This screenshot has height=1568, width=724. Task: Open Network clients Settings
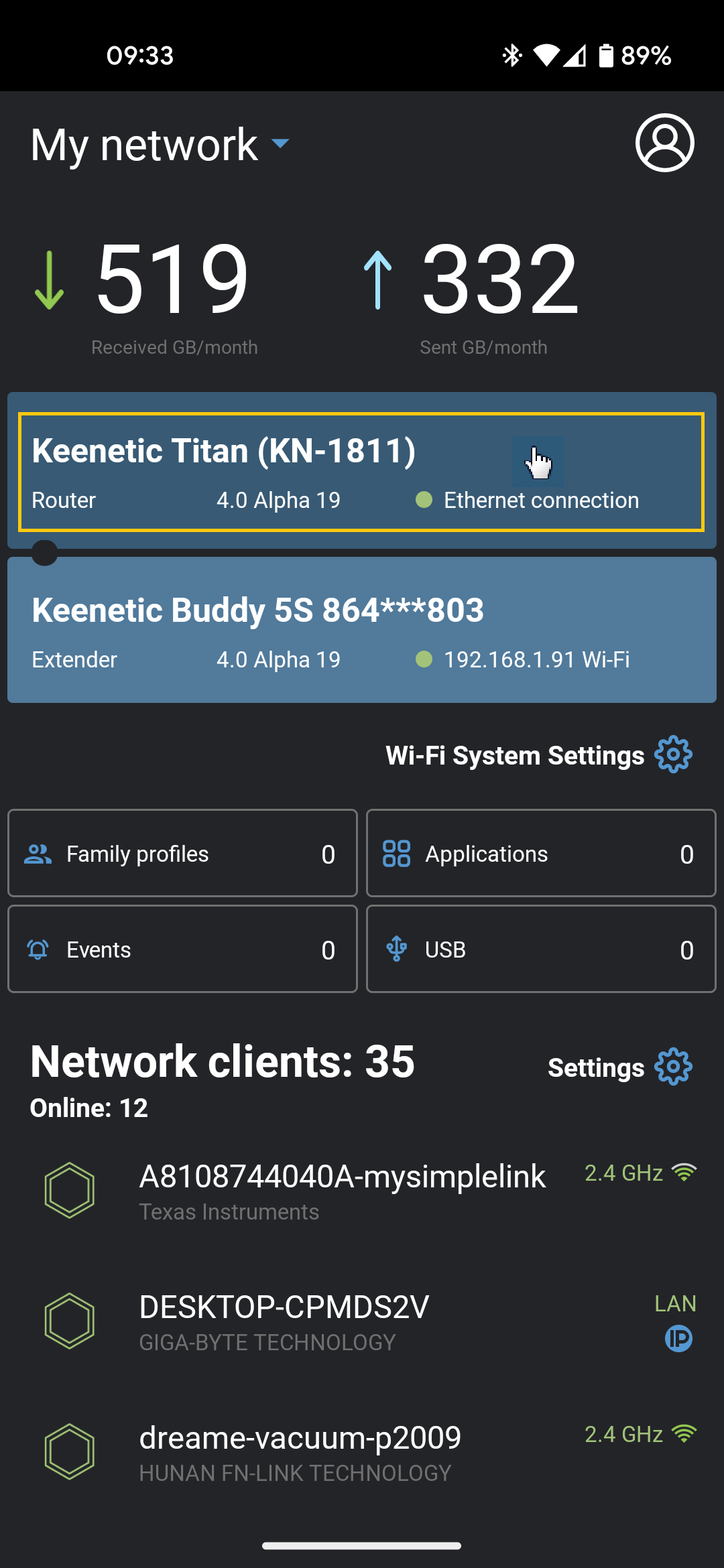pyautogui.click(x=619, y=1067)
